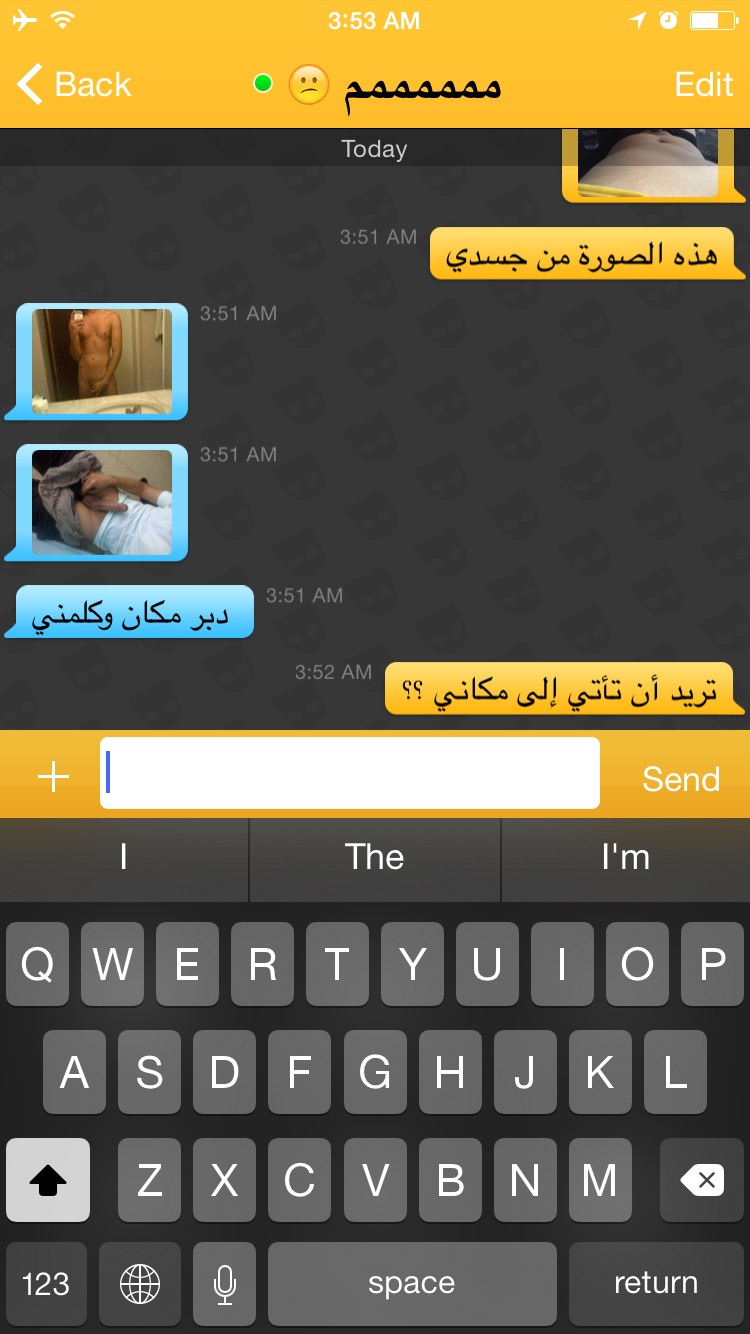Go back to the previous screen
This screenshot has width=750, height=1334.
click(x=75, y=85)
